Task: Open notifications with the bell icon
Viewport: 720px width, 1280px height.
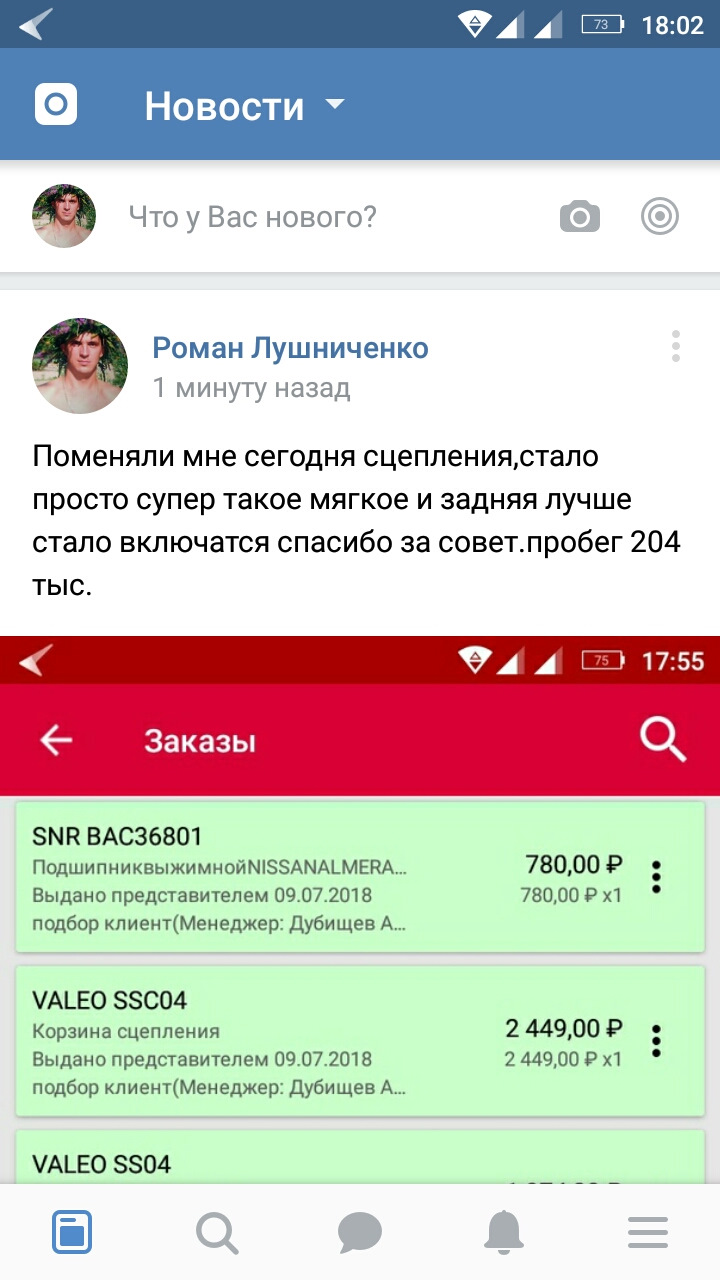Action: pyautogui.click(x=504, y=1232)
